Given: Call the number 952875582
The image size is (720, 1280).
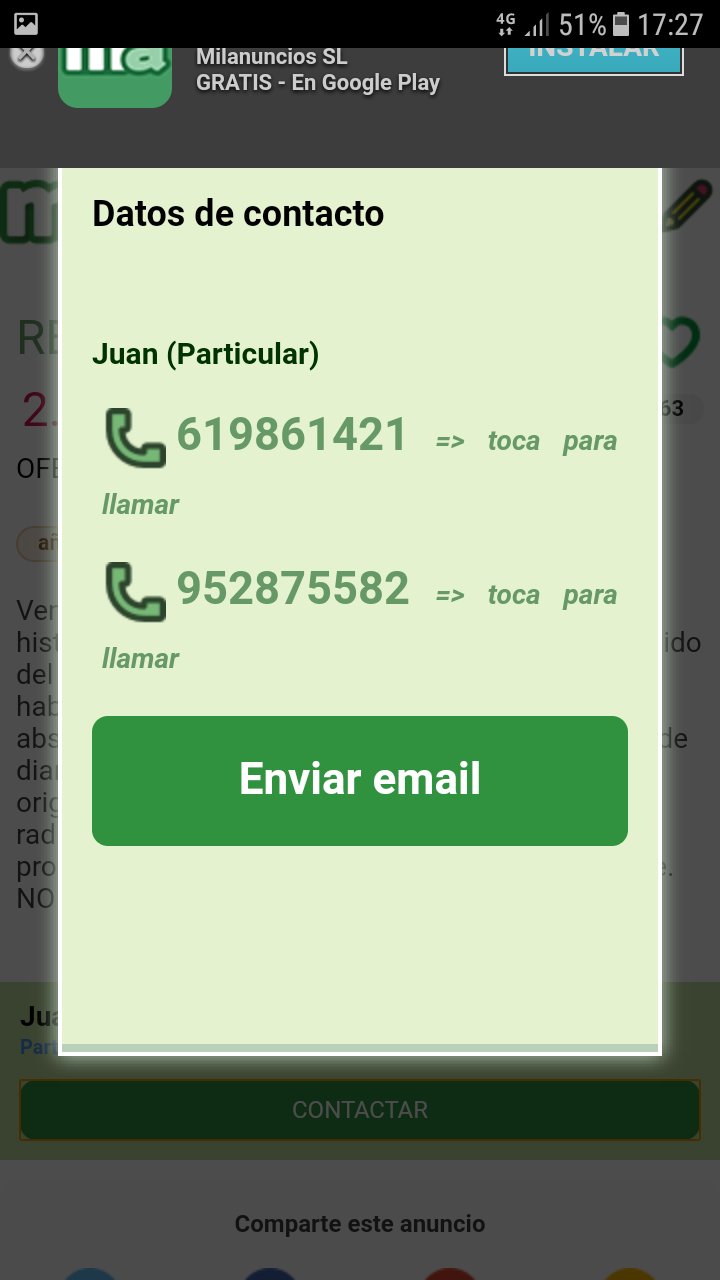Looking at the screenshot, I should coord(293,590).
